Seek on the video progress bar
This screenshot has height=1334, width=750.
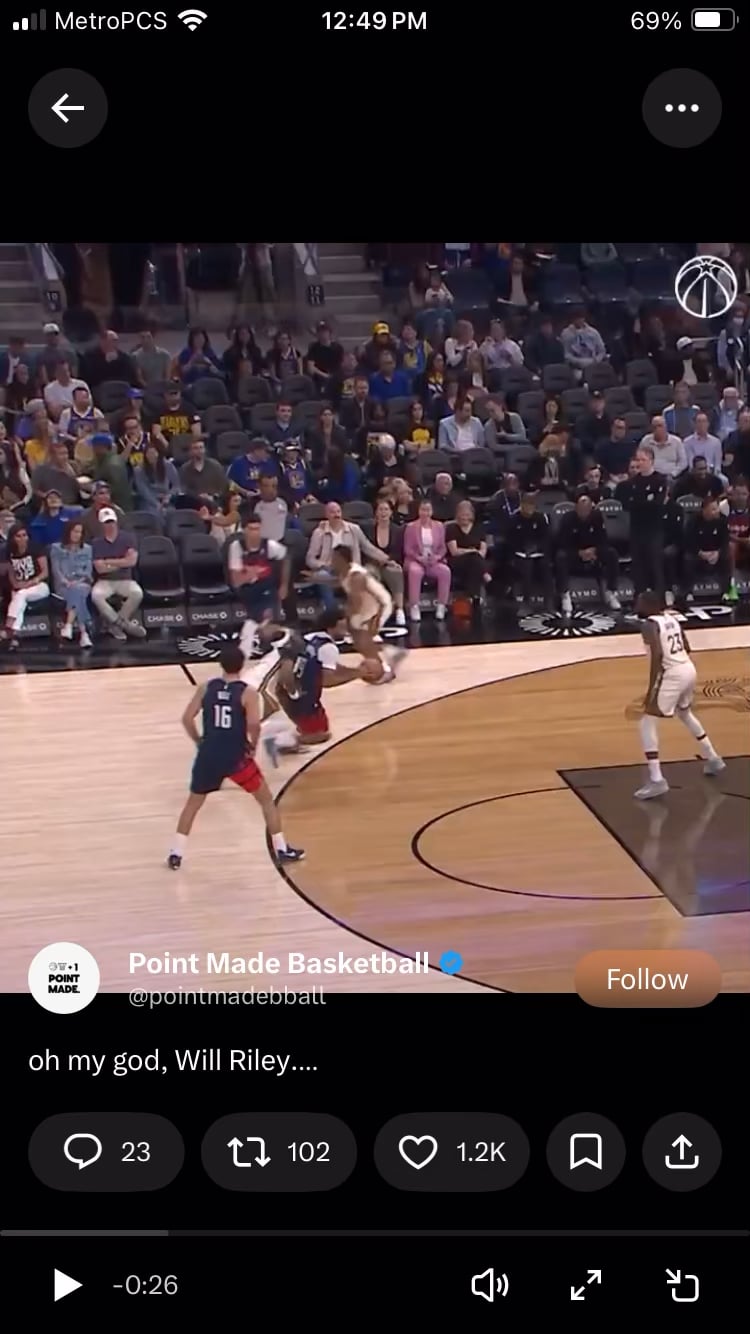pos(375,1233)
